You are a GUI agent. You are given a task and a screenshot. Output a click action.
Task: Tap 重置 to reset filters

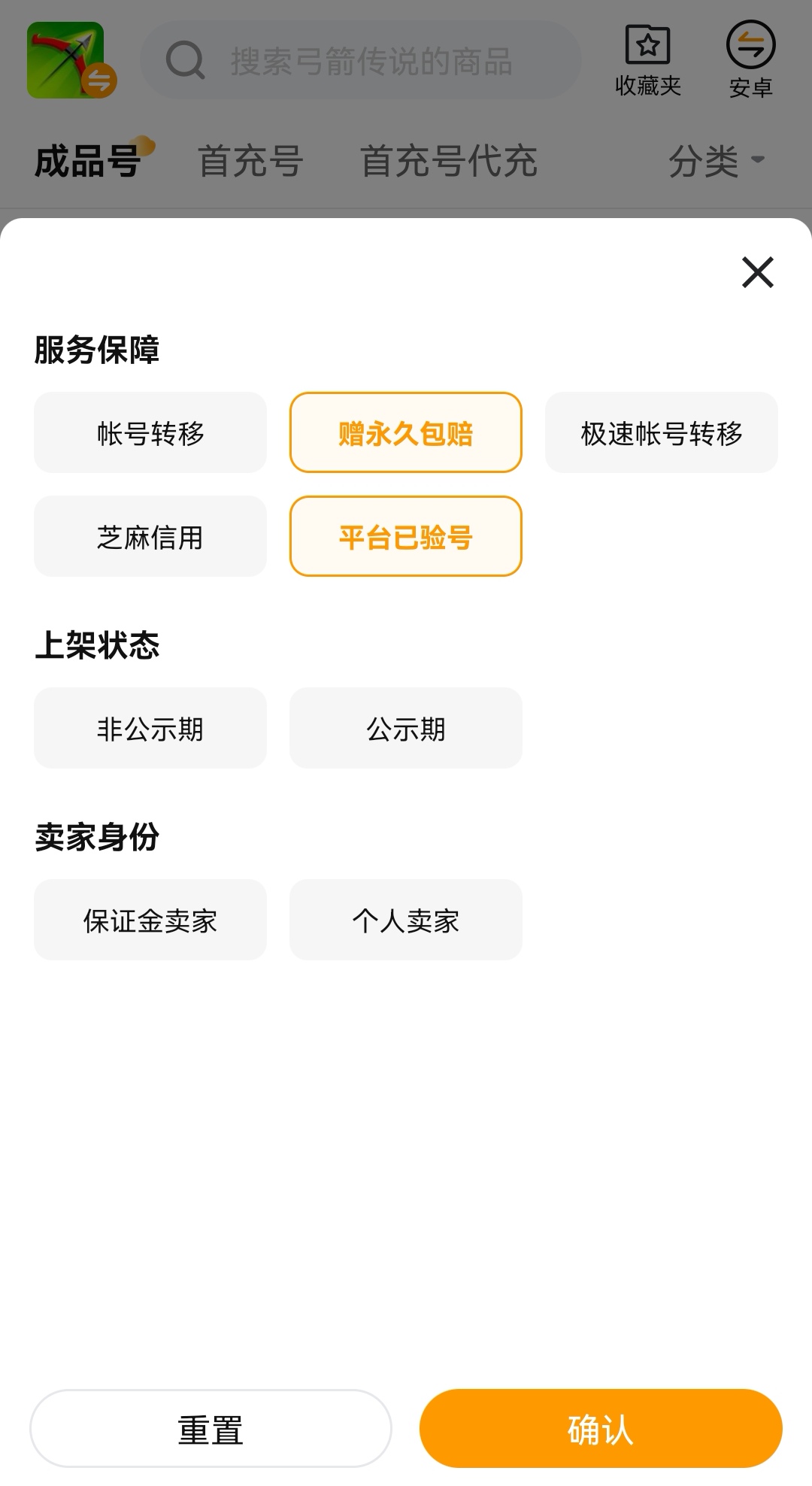(x=211, y=1429)
